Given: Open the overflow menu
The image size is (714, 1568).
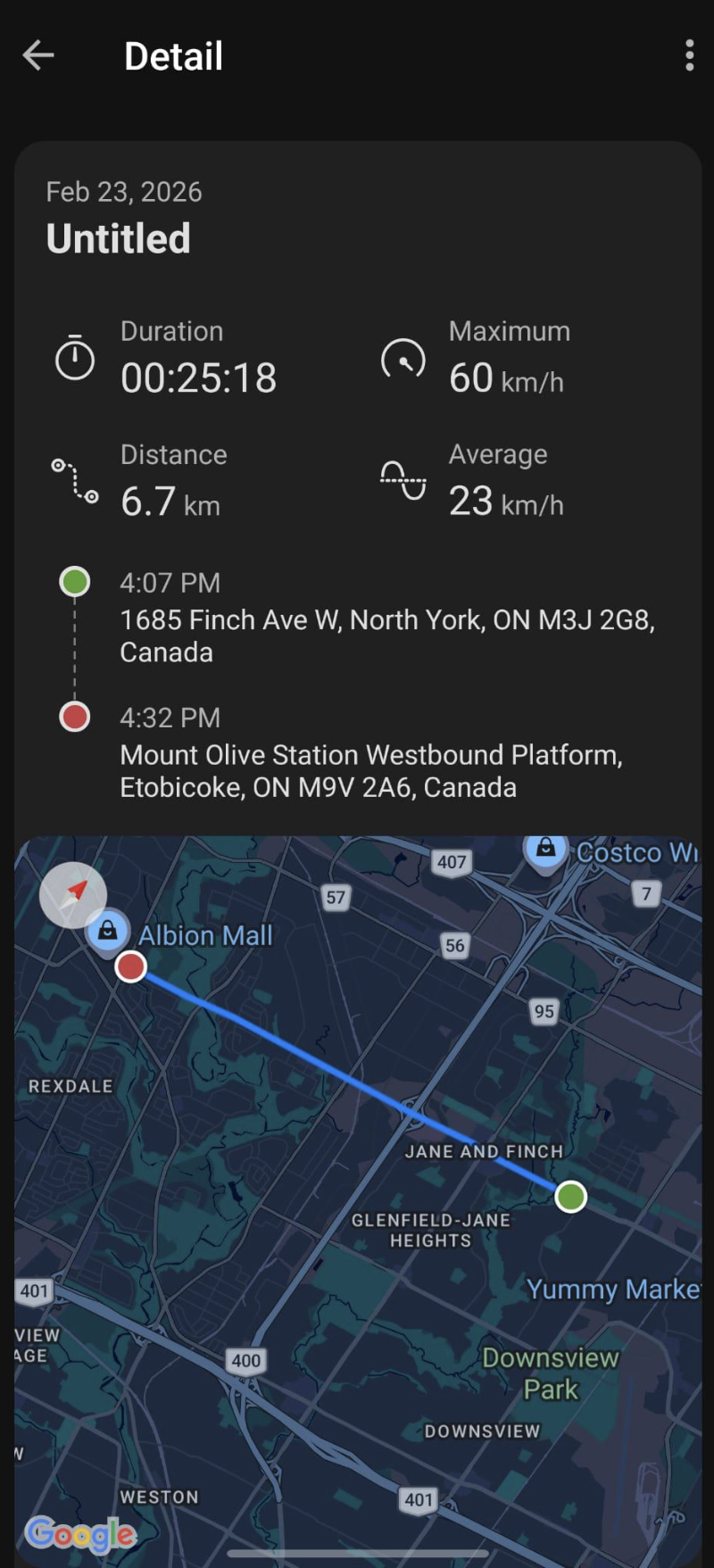Looking at the screenshot, I should (689, 55).
